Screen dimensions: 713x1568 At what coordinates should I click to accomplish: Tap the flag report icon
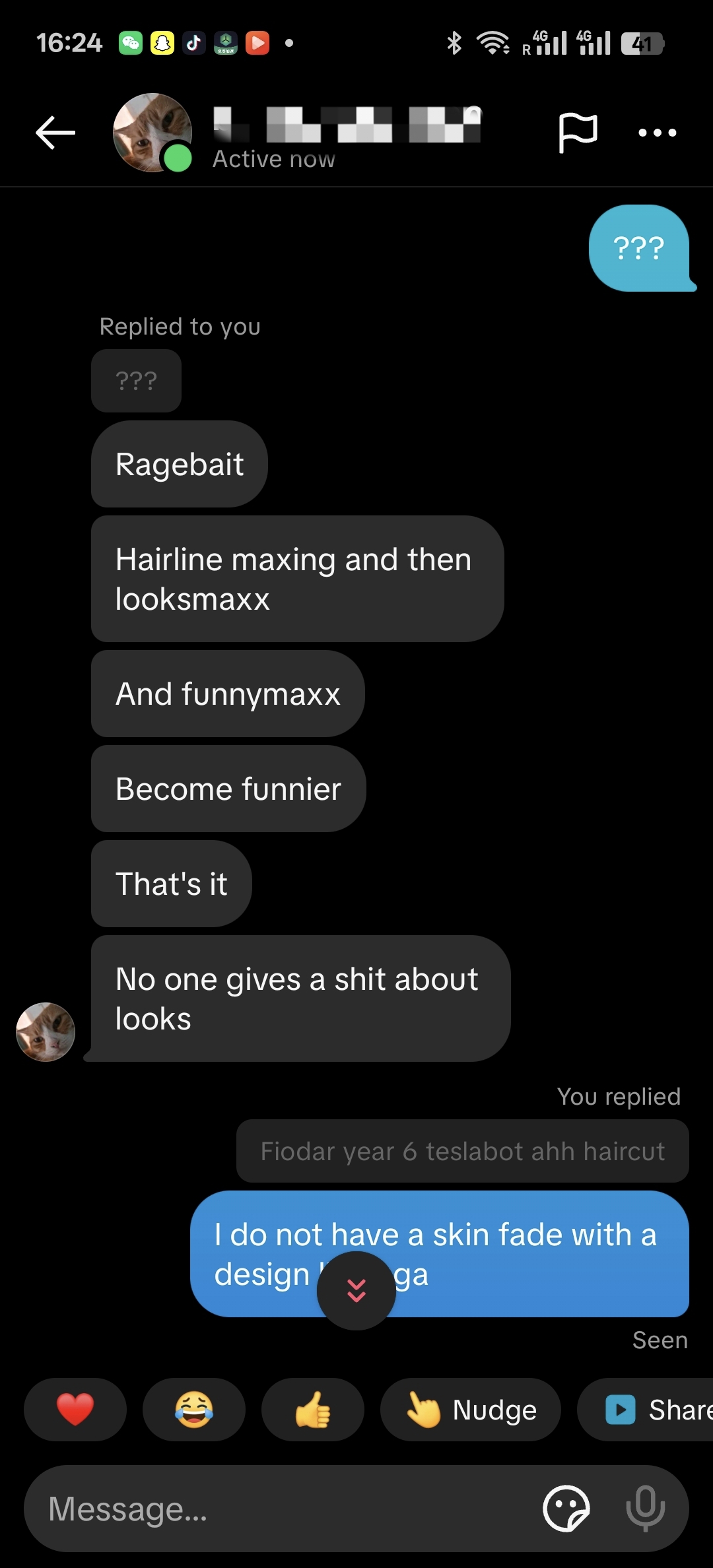pyautogui.click(x=578, y=133)
